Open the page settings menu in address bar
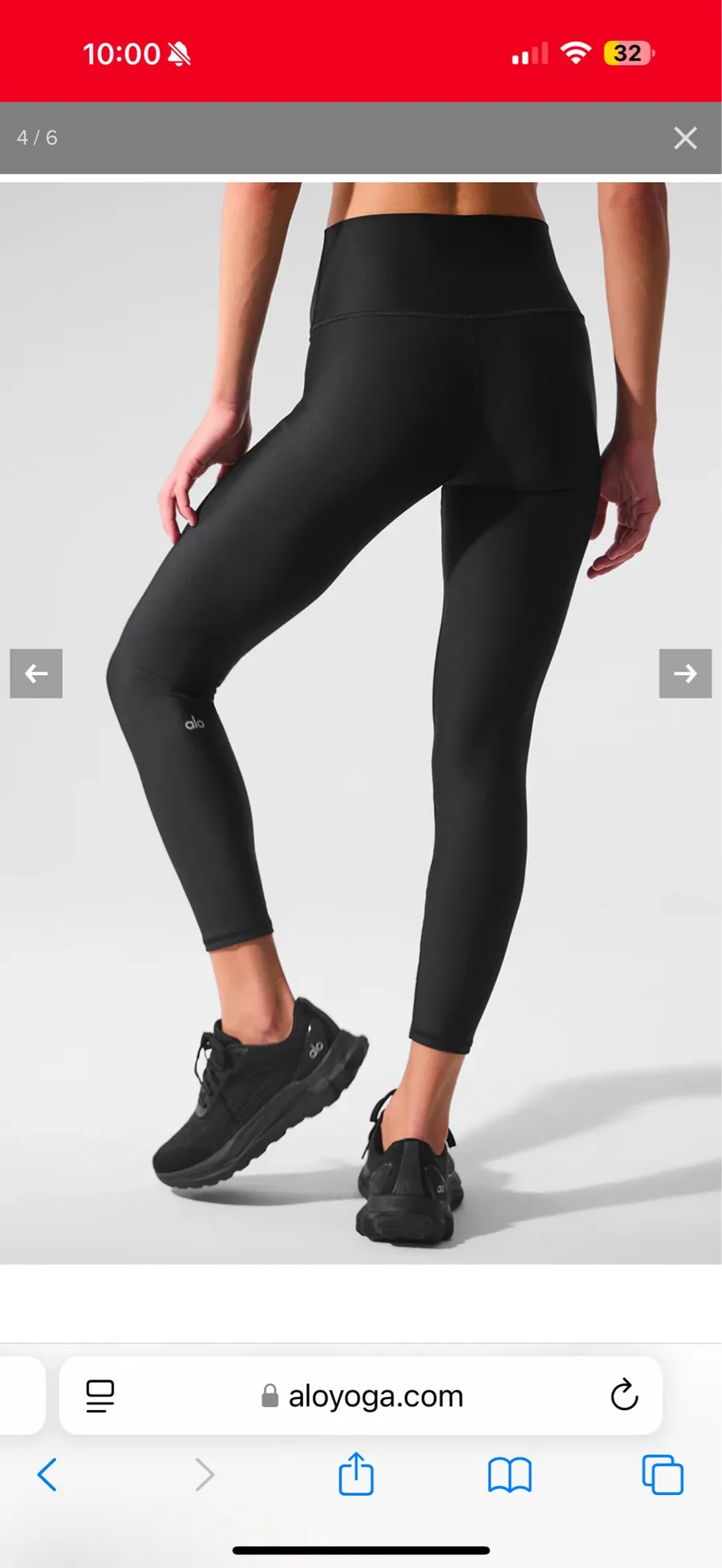Image resolution: width=722 pixels, height=1568 pixels. [100, 1396]
